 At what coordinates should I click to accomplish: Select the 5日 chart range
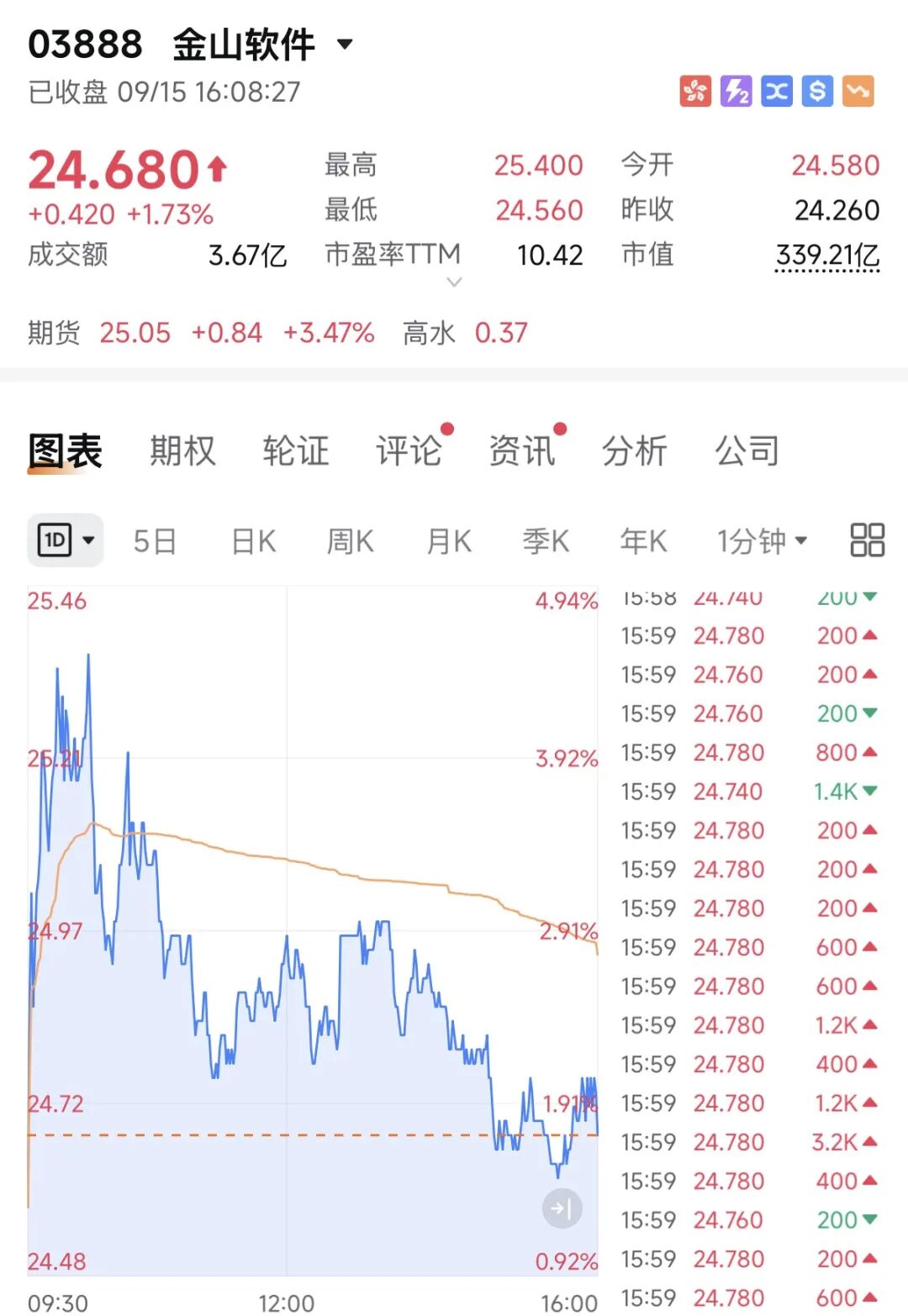(x=155, y=541)
